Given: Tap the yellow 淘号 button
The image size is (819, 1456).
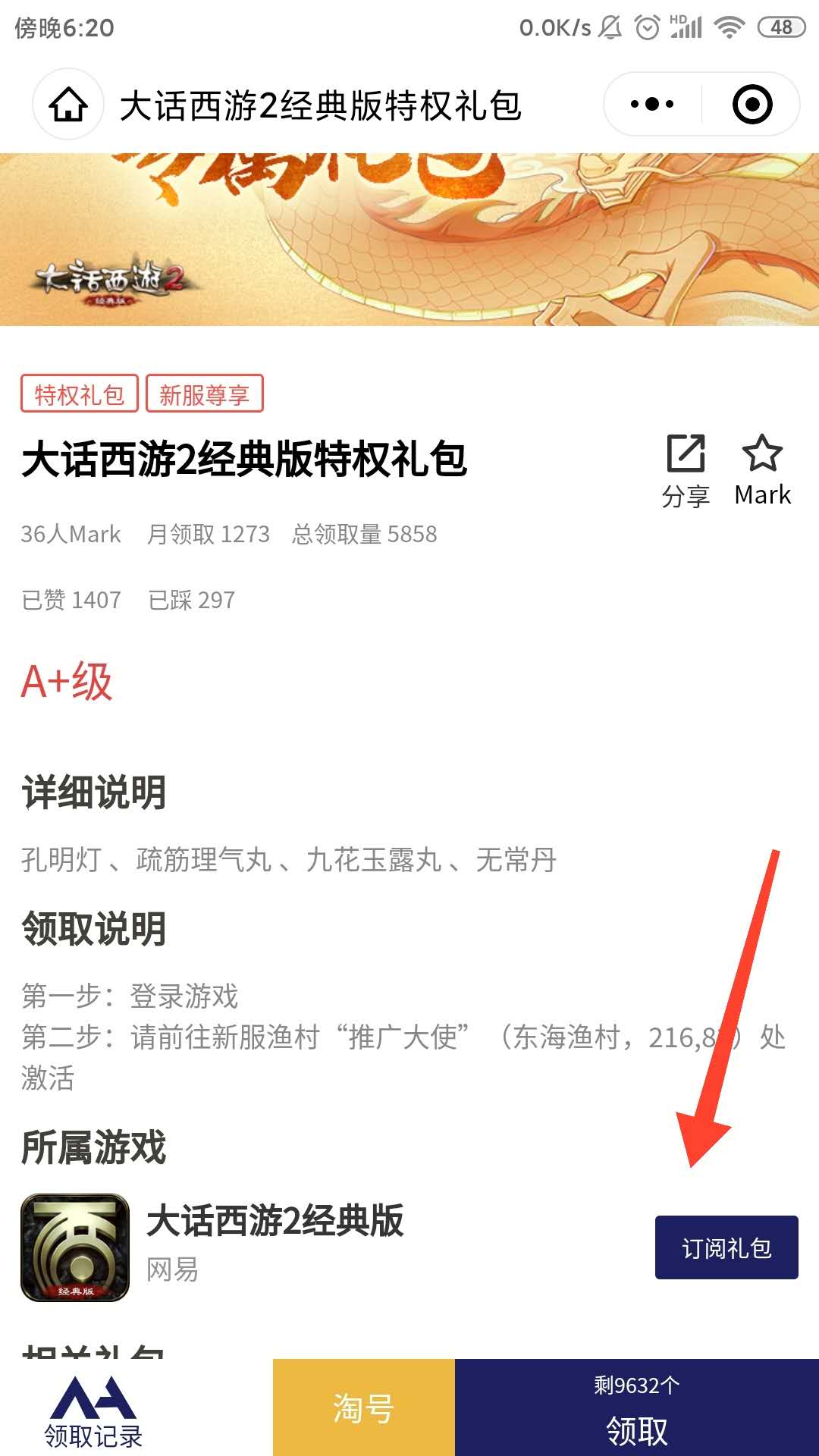Looking at the screenshot, I should click(x=363, y=1408).
